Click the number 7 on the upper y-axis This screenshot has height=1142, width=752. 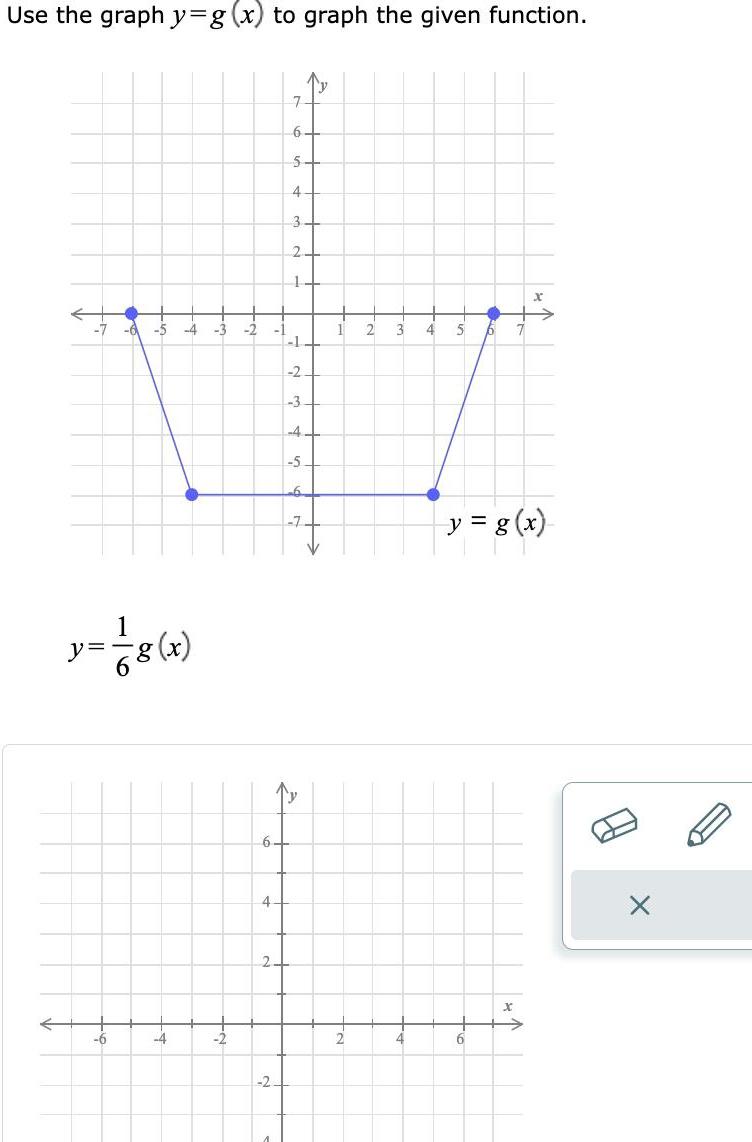point(295,100)
